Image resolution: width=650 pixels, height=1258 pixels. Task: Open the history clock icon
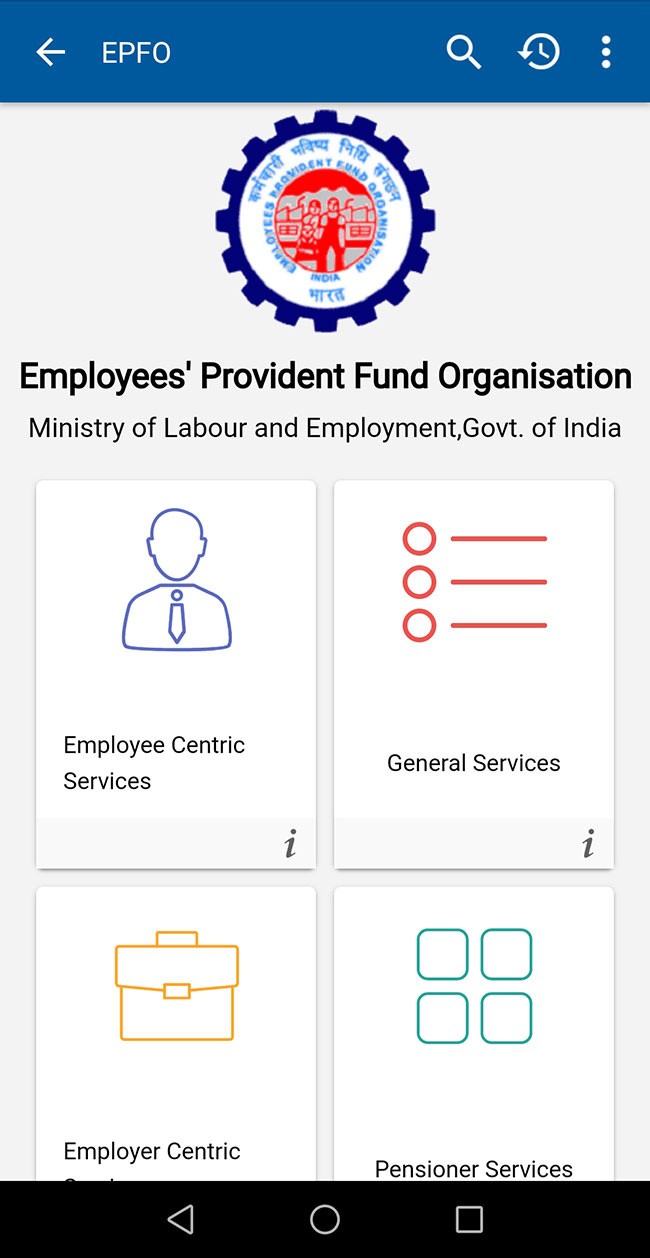[538, 52]
